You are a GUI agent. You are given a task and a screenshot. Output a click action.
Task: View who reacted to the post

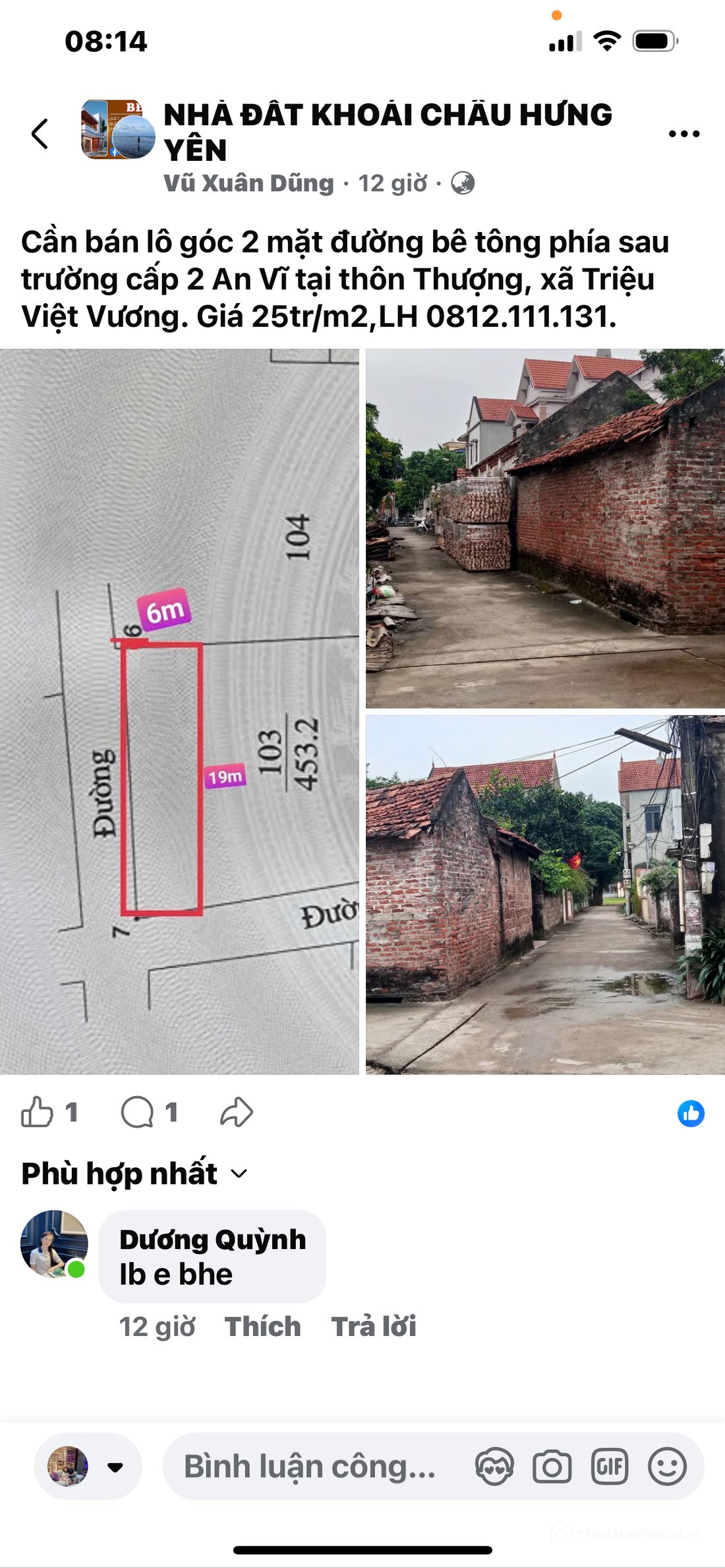point(691,1114)
